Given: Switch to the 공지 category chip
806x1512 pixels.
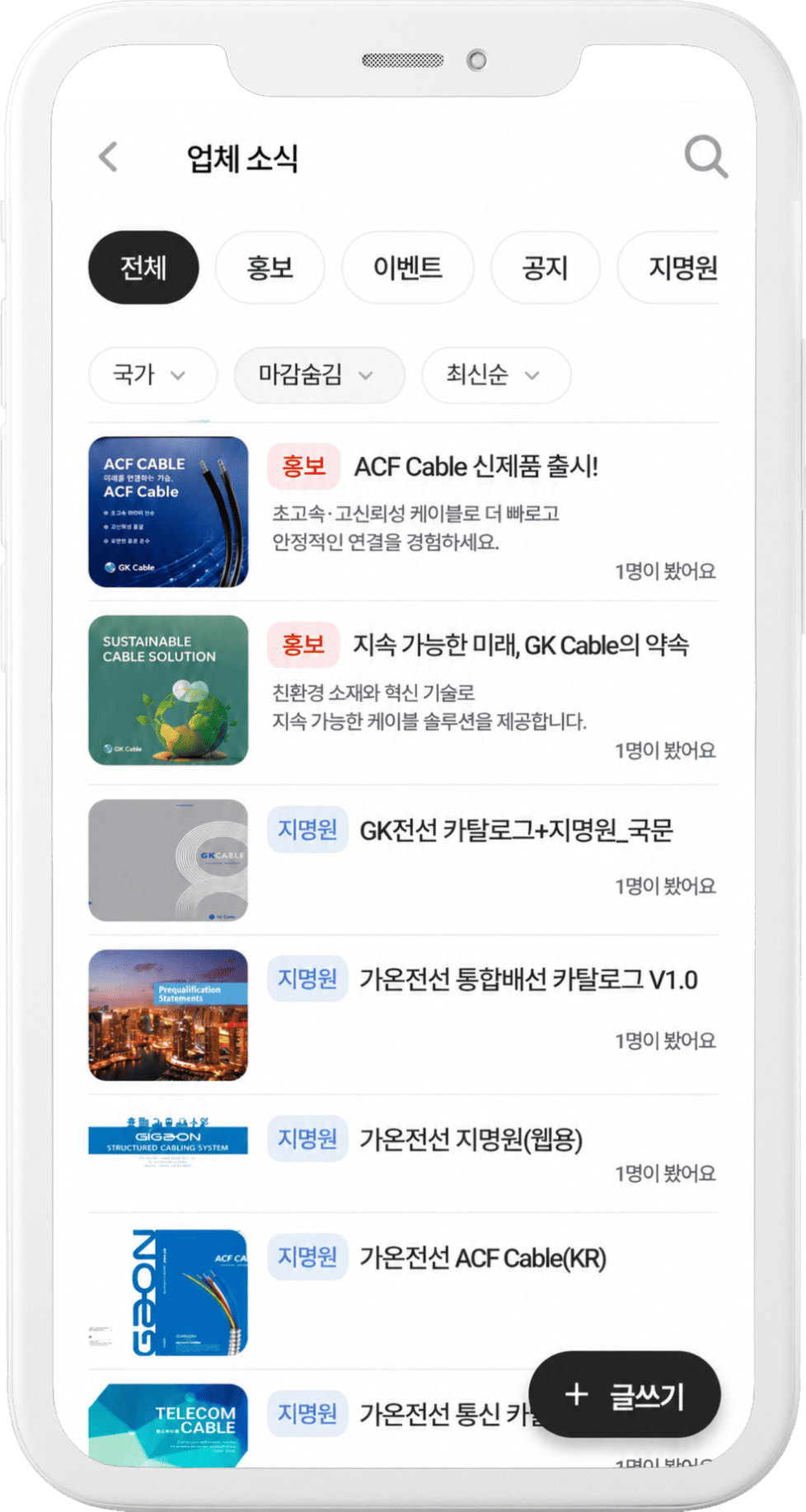Looking at the screenshot, I should pos(545,267).
